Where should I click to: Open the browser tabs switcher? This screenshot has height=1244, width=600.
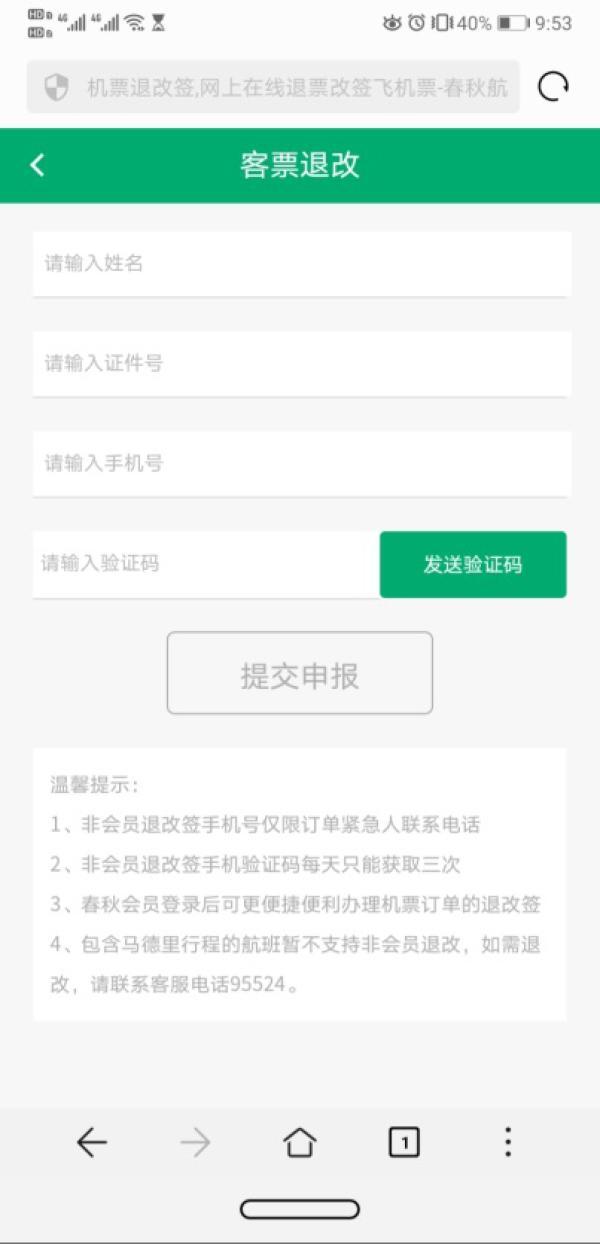[x=403, y=1142]
